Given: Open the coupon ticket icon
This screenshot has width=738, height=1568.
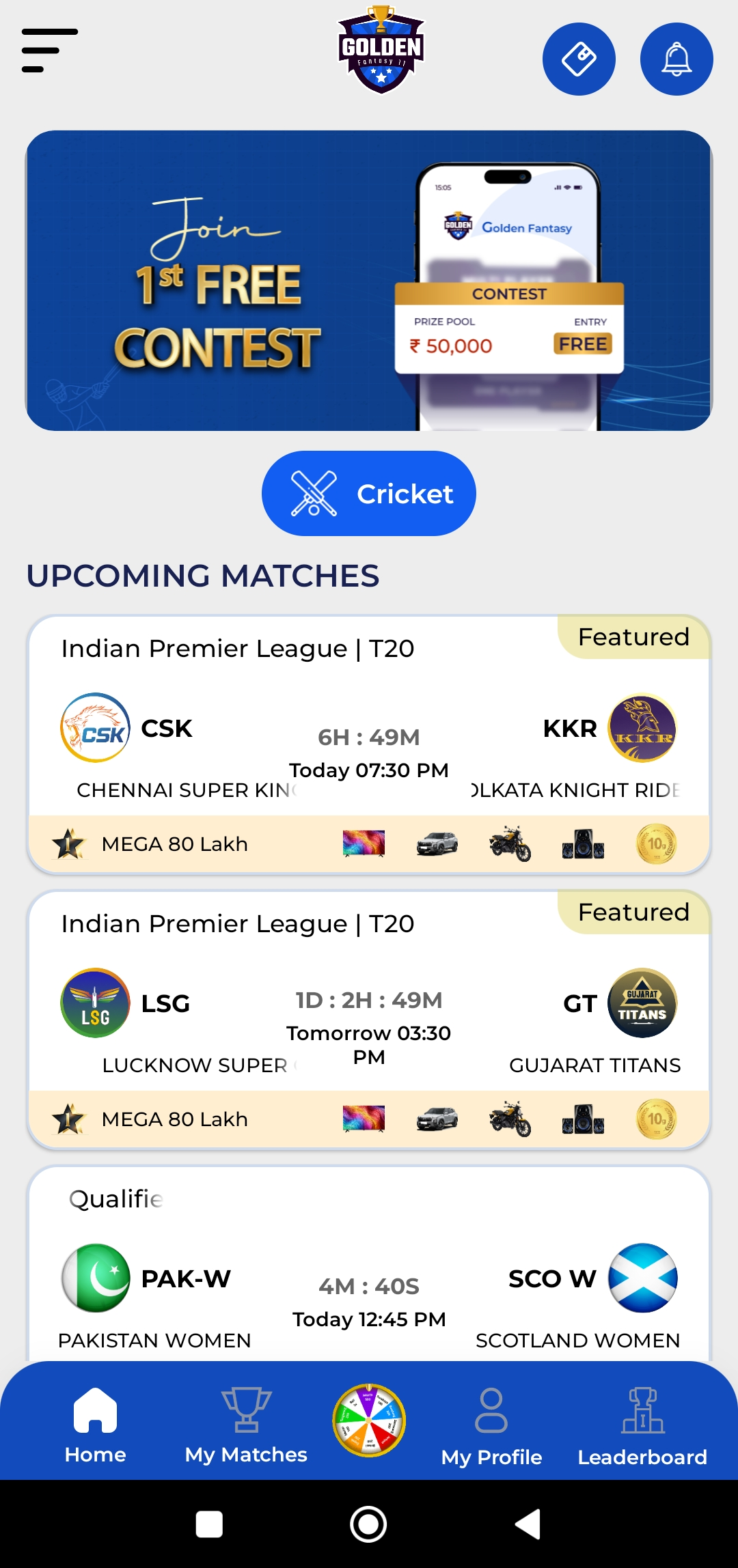Looking at the screenshot, I should point(579,59).
